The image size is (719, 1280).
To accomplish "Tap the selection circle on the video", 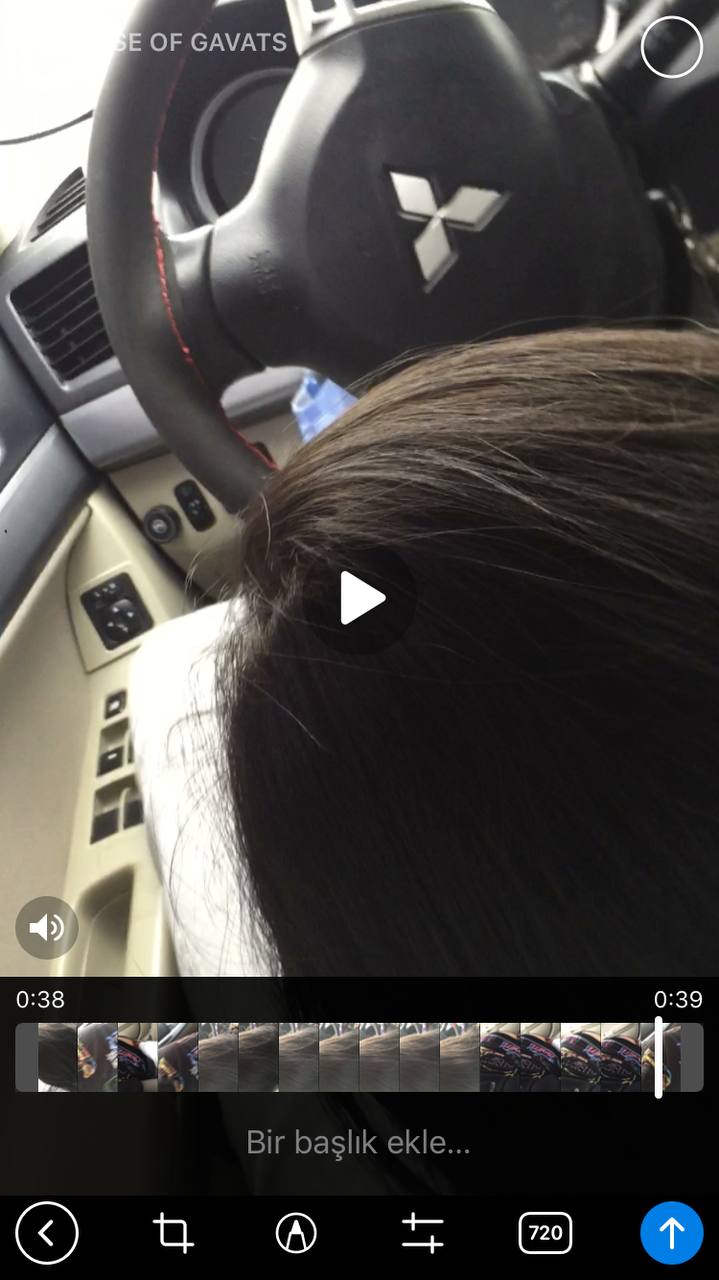I will click(671, 47).
